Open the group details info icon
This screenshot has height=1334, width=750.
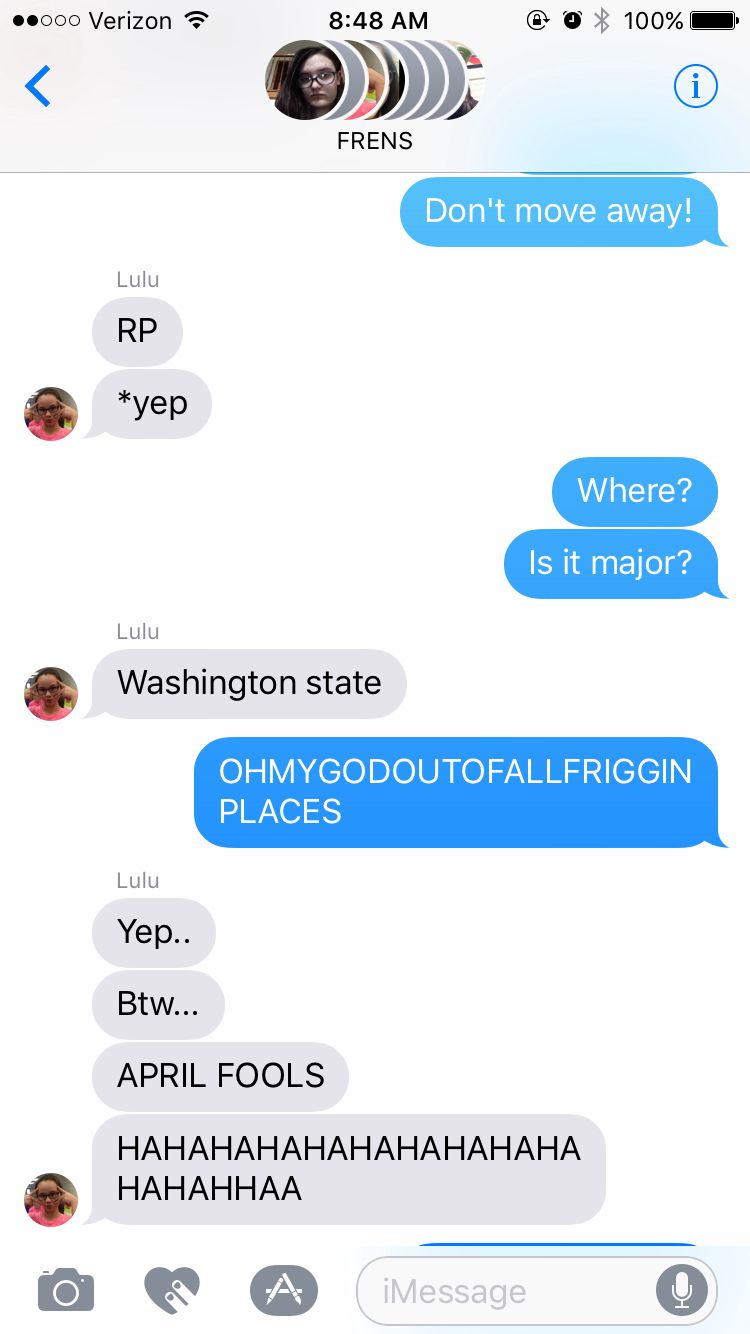(695, 88)
